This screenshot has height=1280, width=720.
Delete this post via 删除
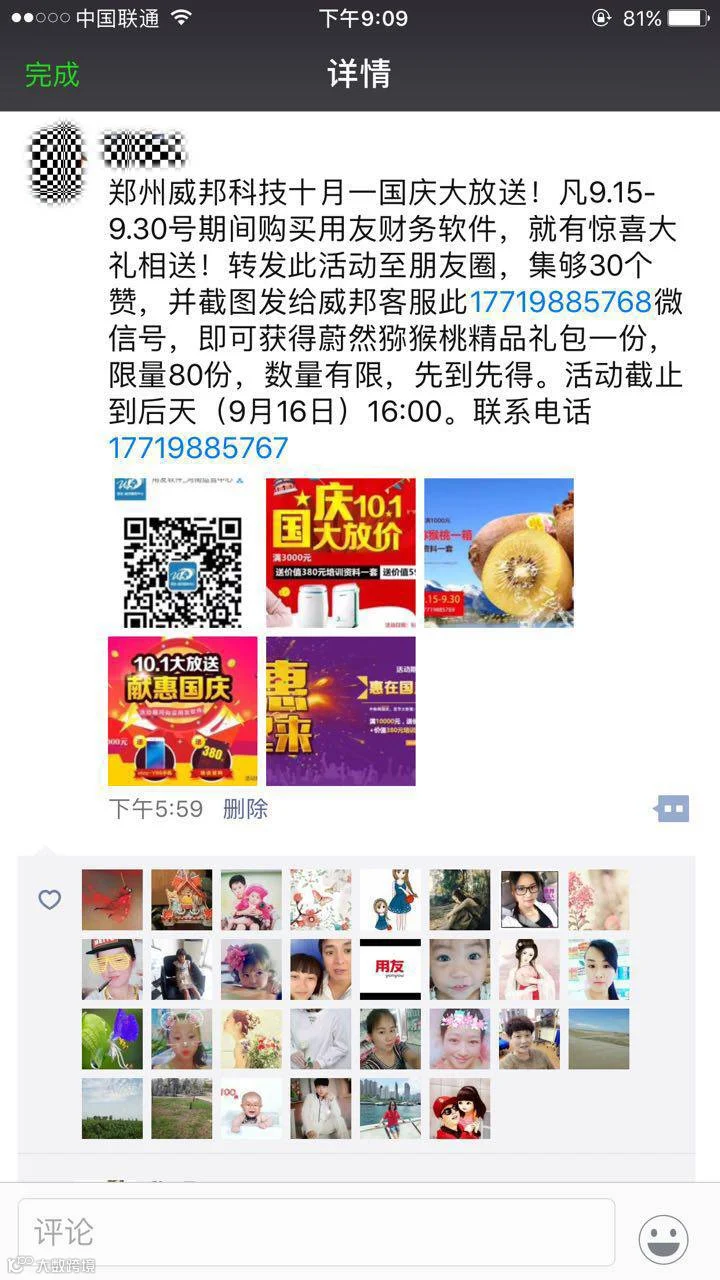[246, 809]
